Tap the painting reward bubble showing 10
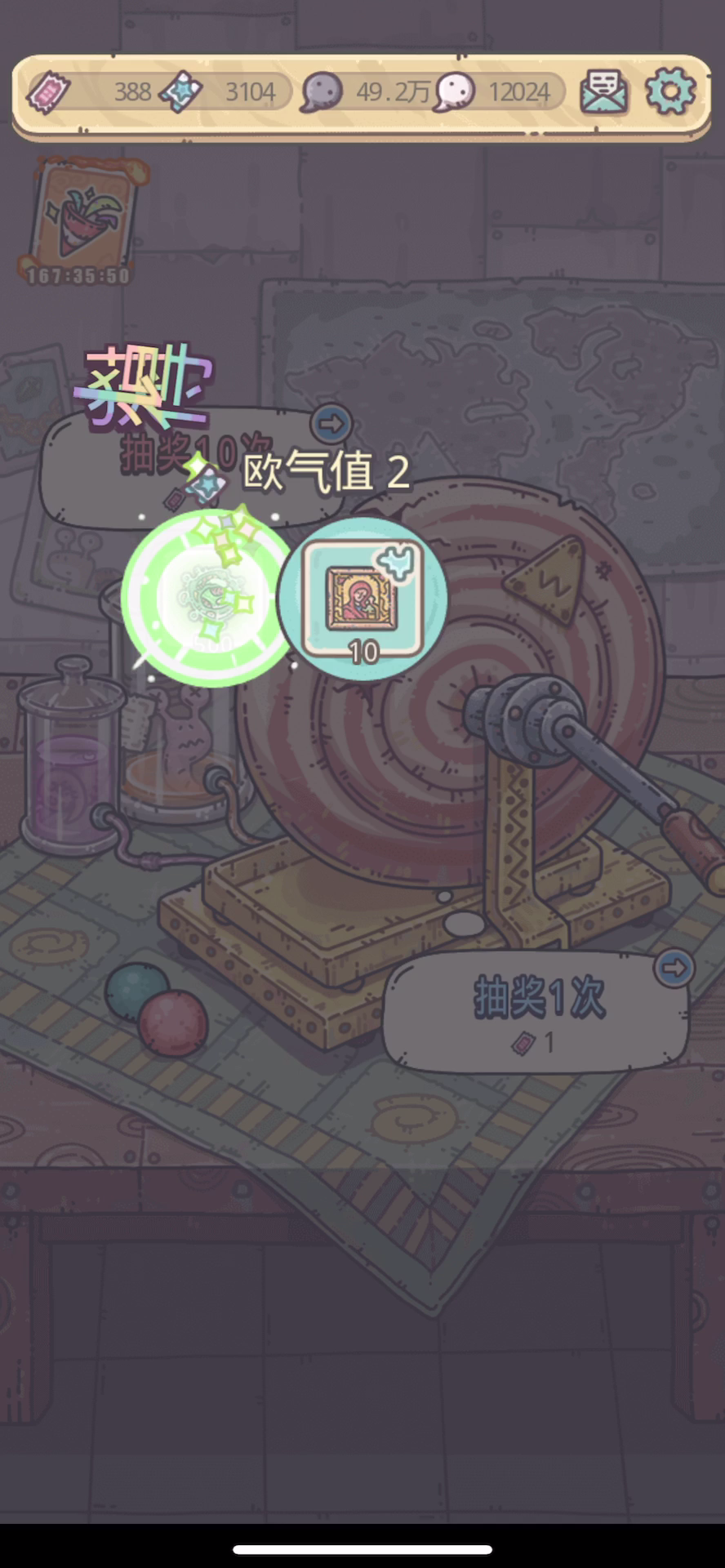 click(x=362, y=600)
